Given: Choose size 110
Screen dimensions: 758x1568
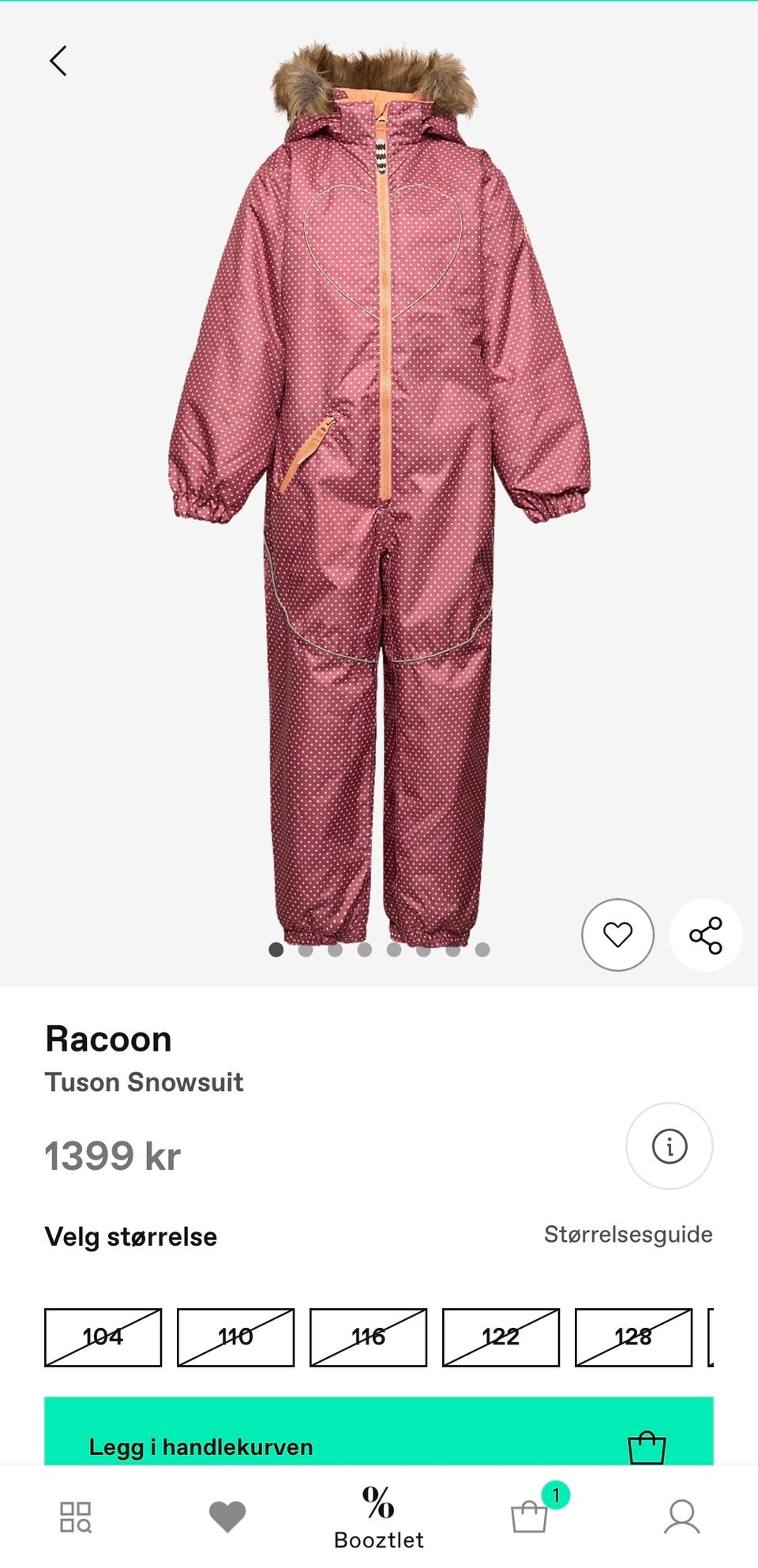Looking at the screenshot, I should [x=235, y=1337].
